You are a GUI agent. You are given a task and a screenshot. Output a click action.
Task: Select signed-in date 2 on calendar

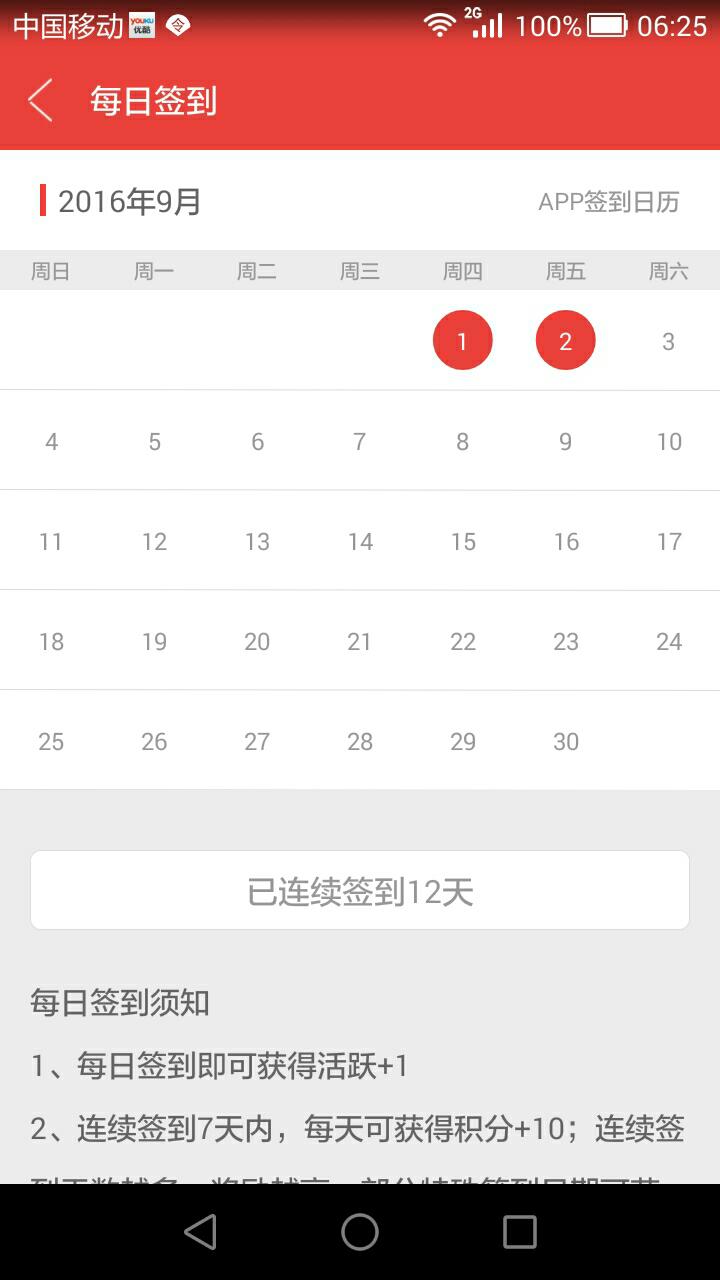[565, 341]
